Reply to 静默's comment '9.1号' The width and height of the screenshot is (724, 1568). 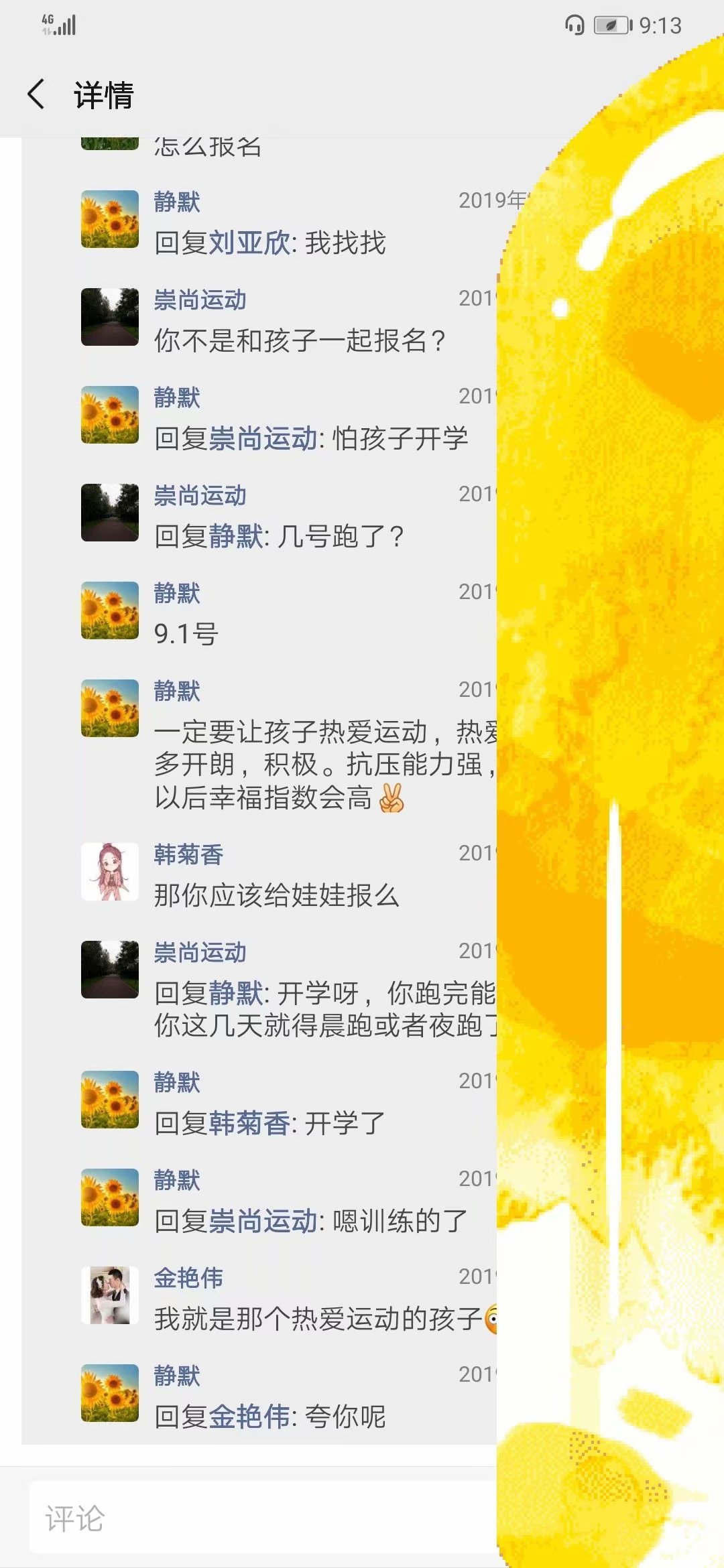186,634
